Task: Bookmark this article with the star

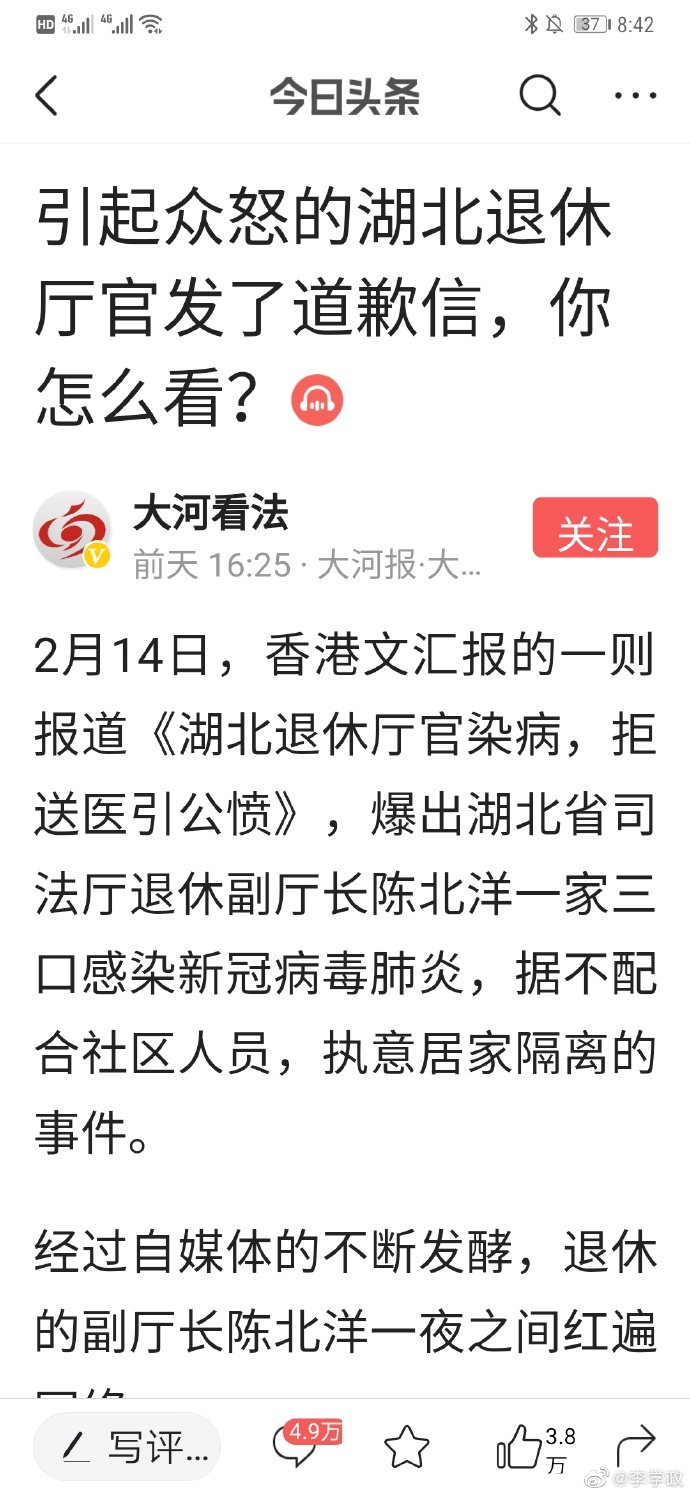Action: point(407,1447)
